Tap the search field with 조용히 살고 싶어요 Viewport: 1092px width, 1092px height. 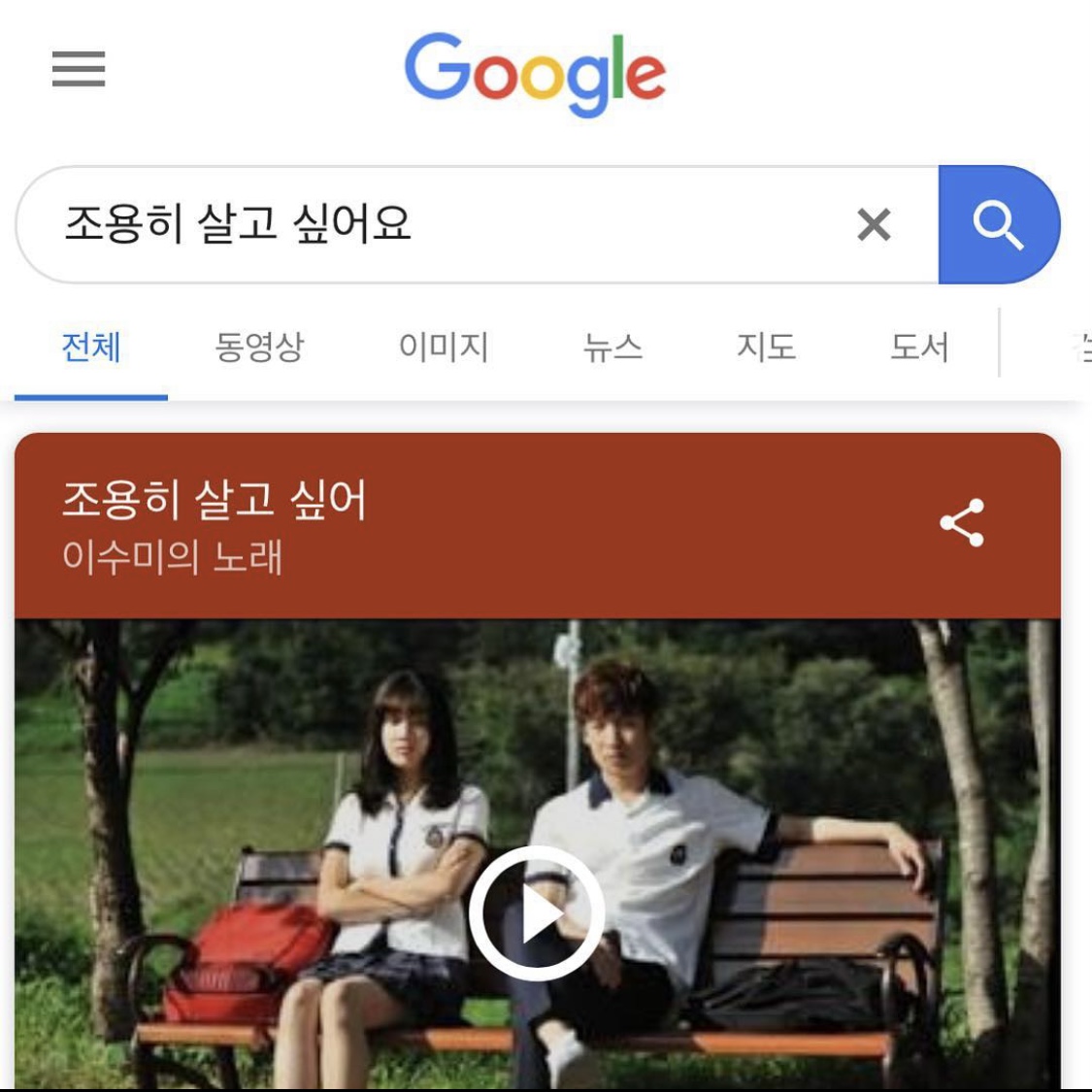pos(427,224)
